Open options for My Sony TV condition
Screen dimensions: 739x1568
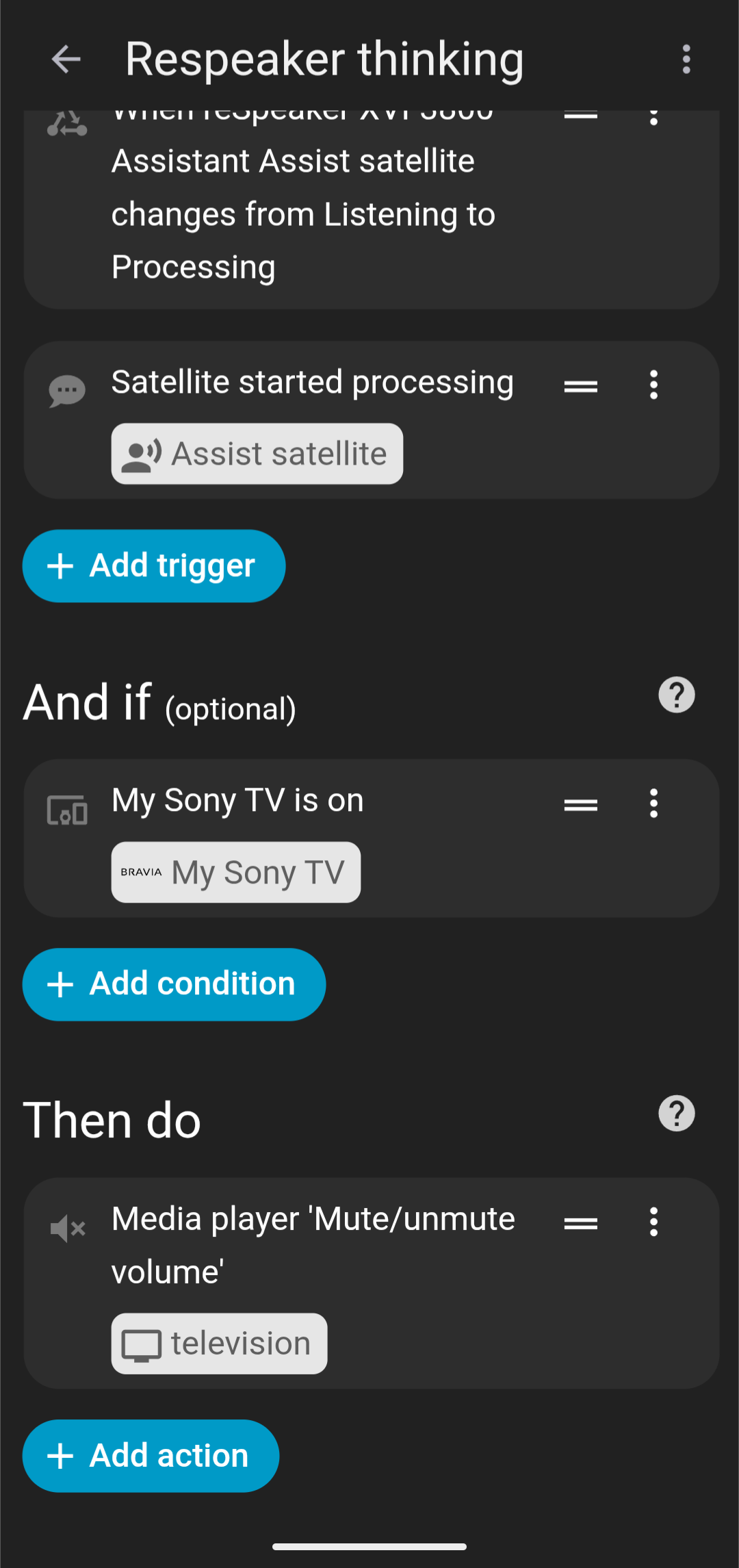pos(653,804)
